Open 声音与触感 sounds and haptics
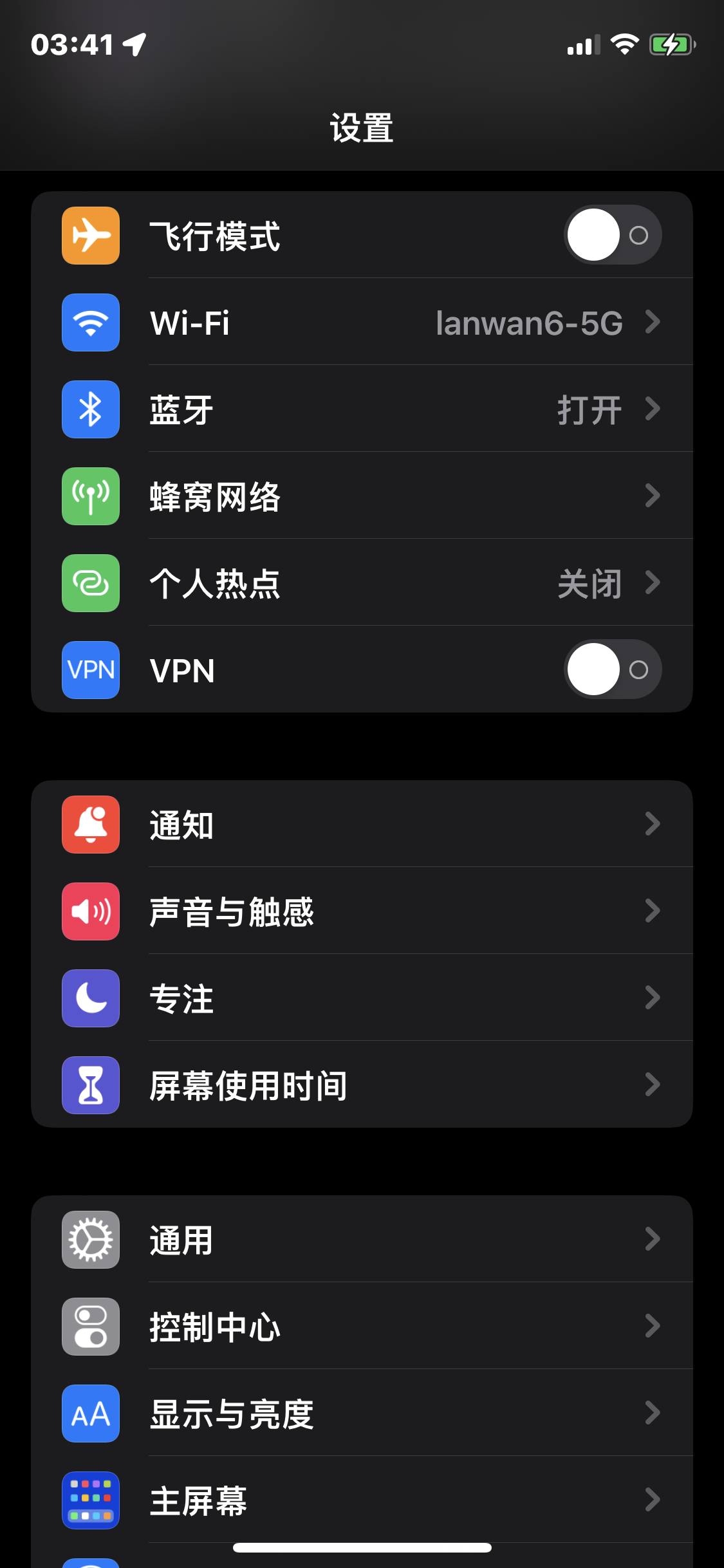 [x=362, y=911]
